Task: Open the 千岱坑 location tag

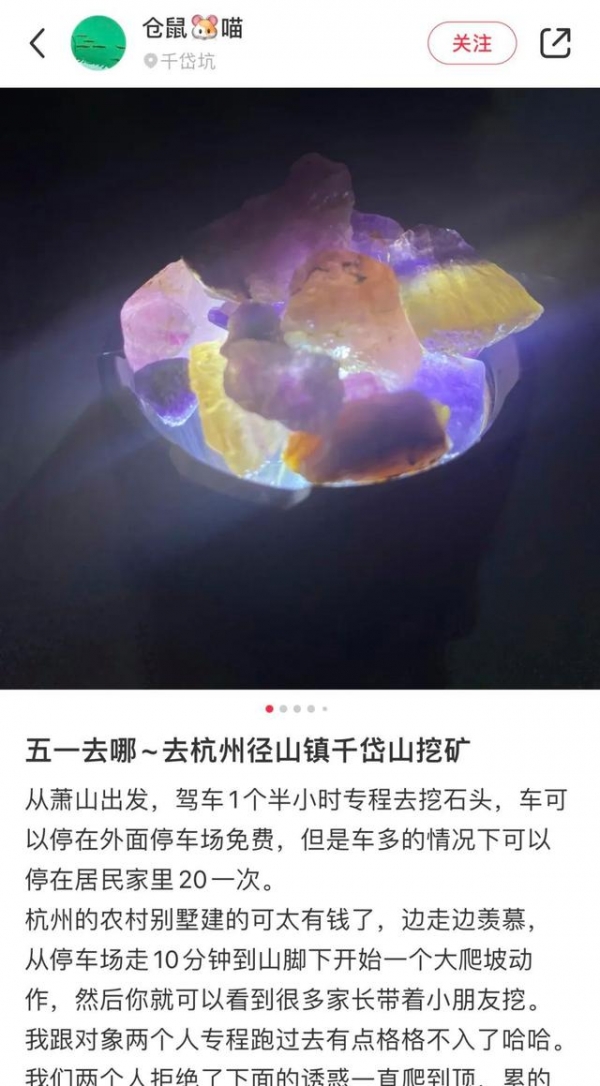Action: (180, 61)
